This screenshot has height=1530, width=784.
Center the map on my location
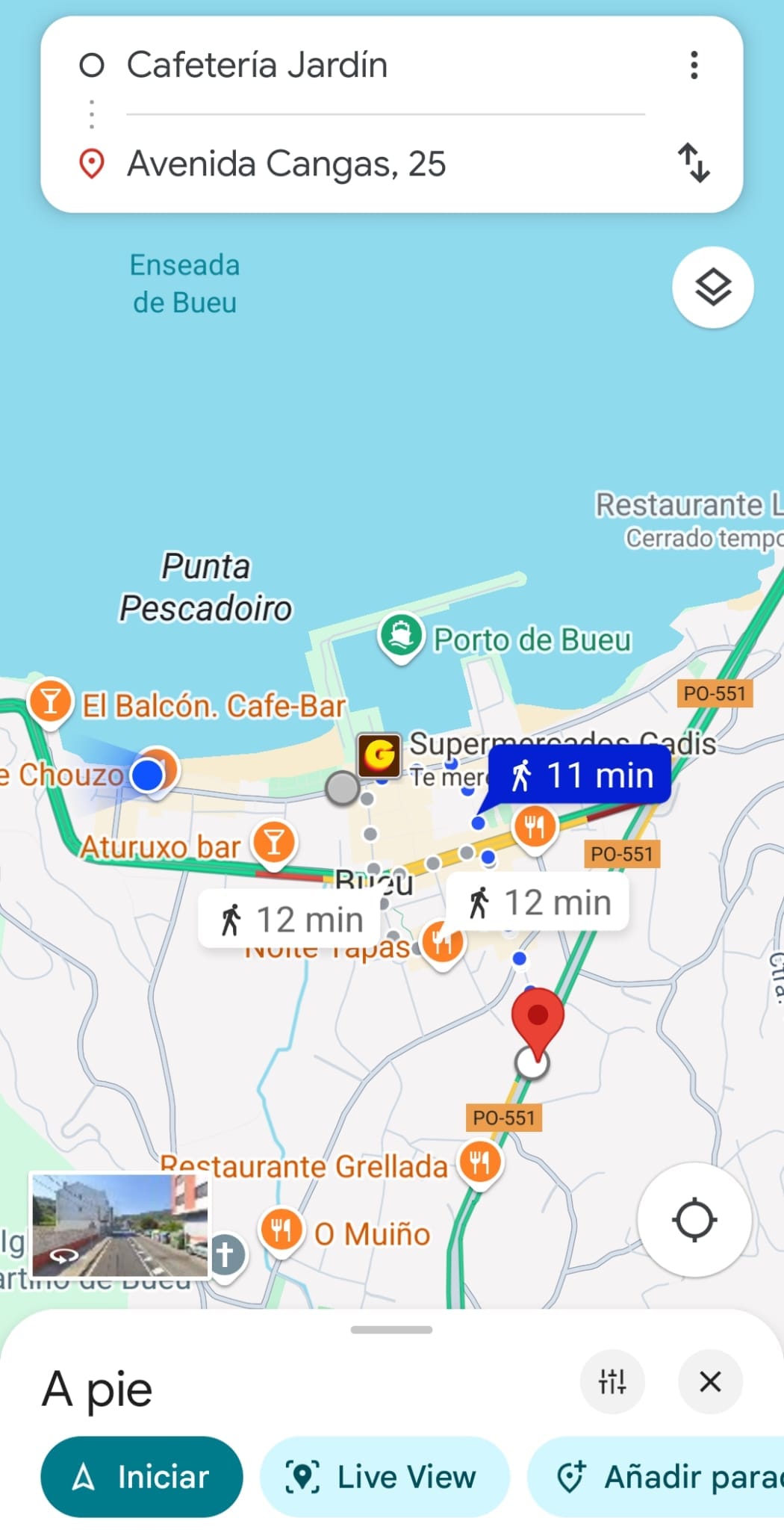pyautogui.click(x=694, y=1220)
